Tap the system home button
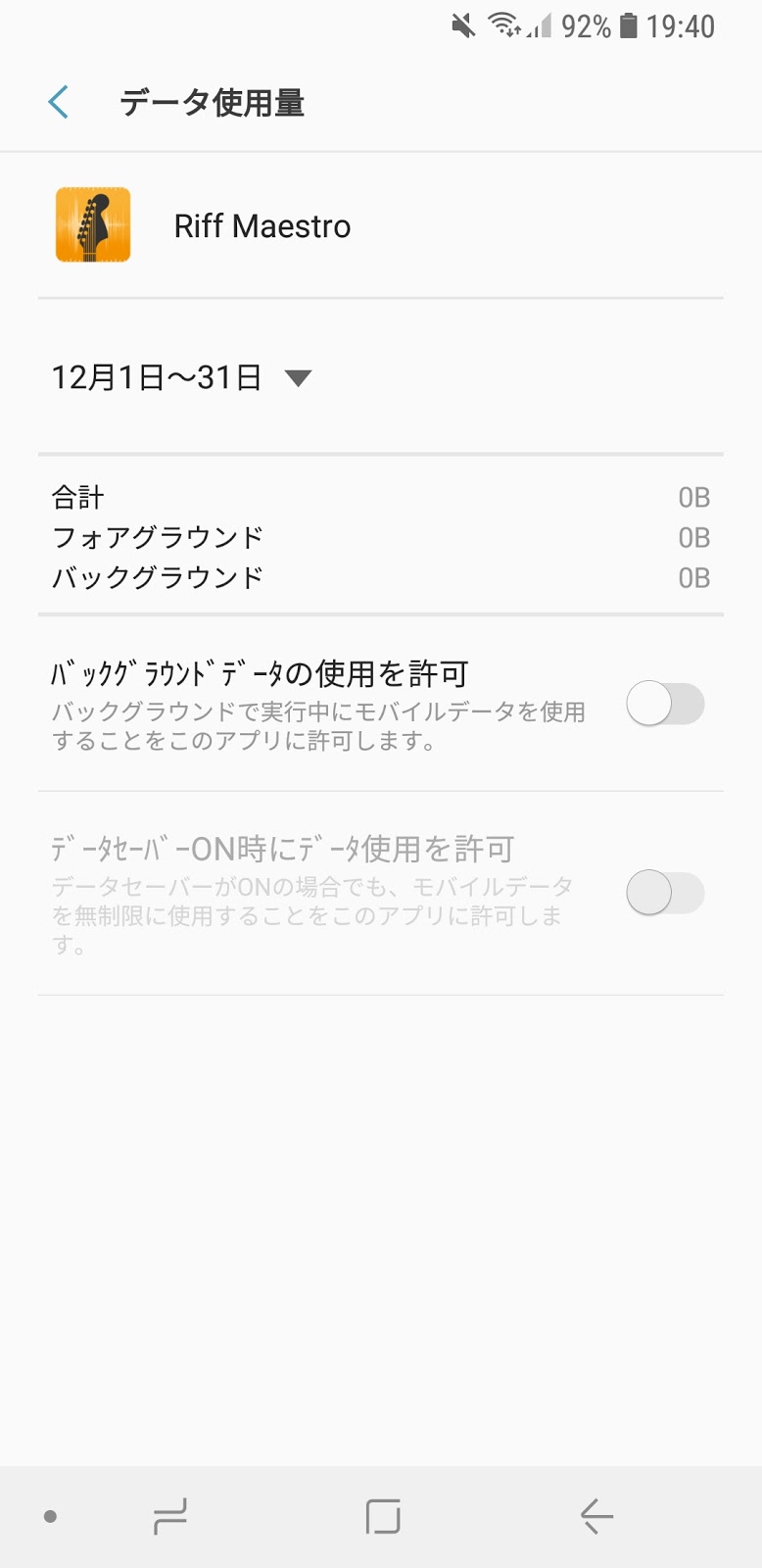This screenshot has height=1568, width=762. point(382,1516)
